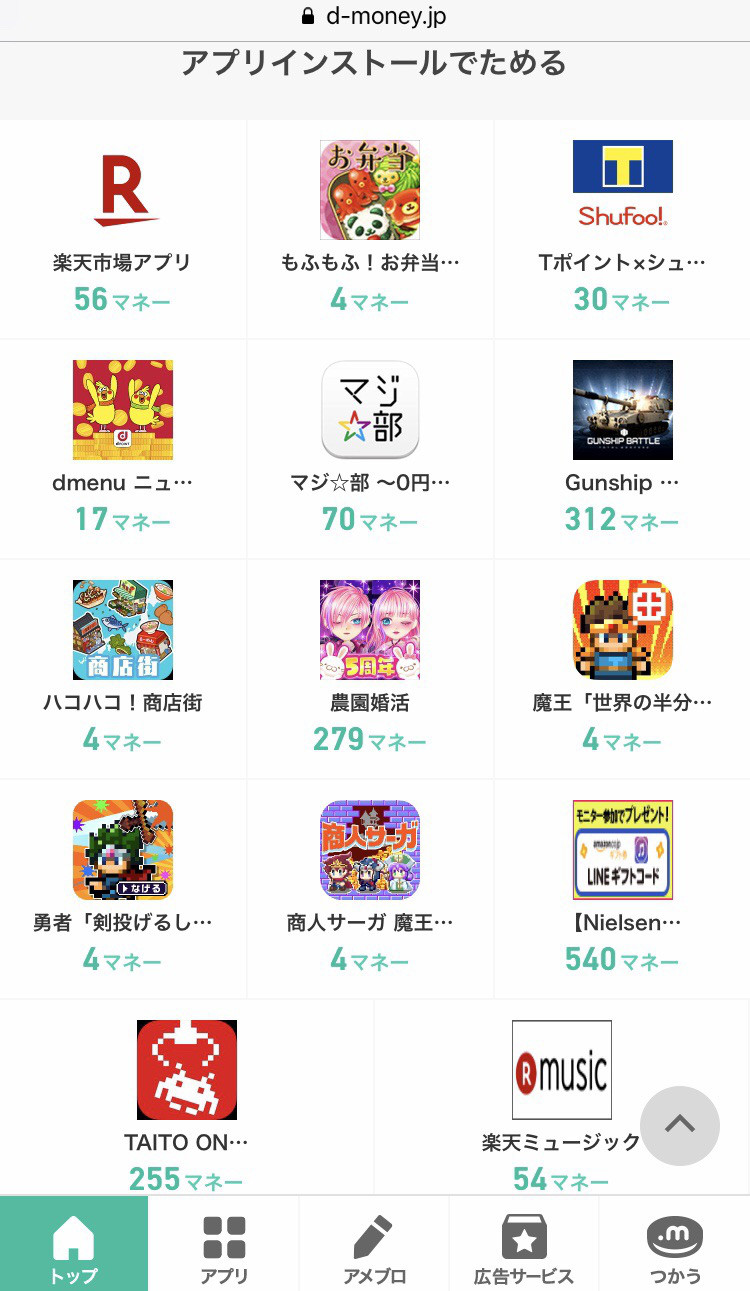
Task: Open the 商人サーガ 魔王 offer
Action: [x=370, y=890]
